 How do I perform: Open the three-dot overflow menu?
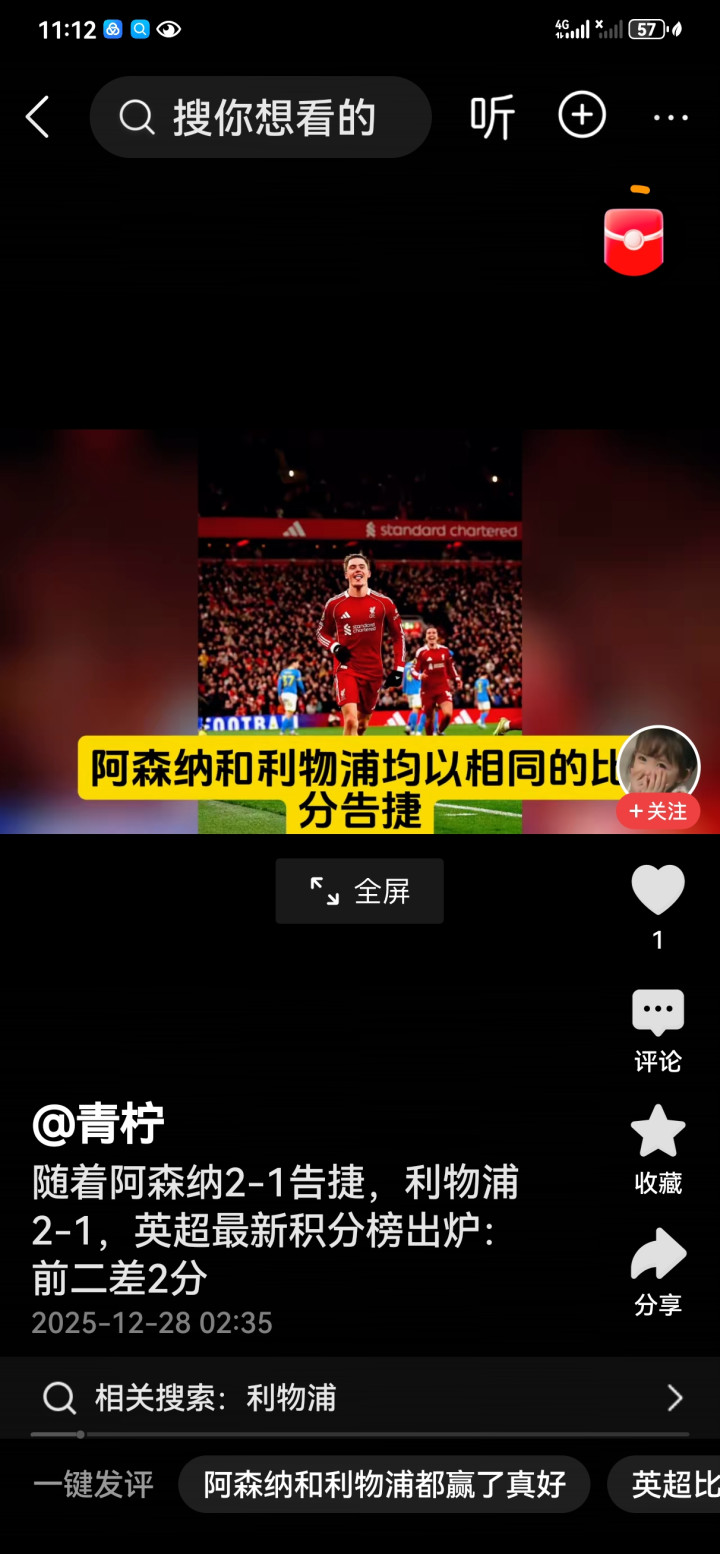tap(670, 118)
